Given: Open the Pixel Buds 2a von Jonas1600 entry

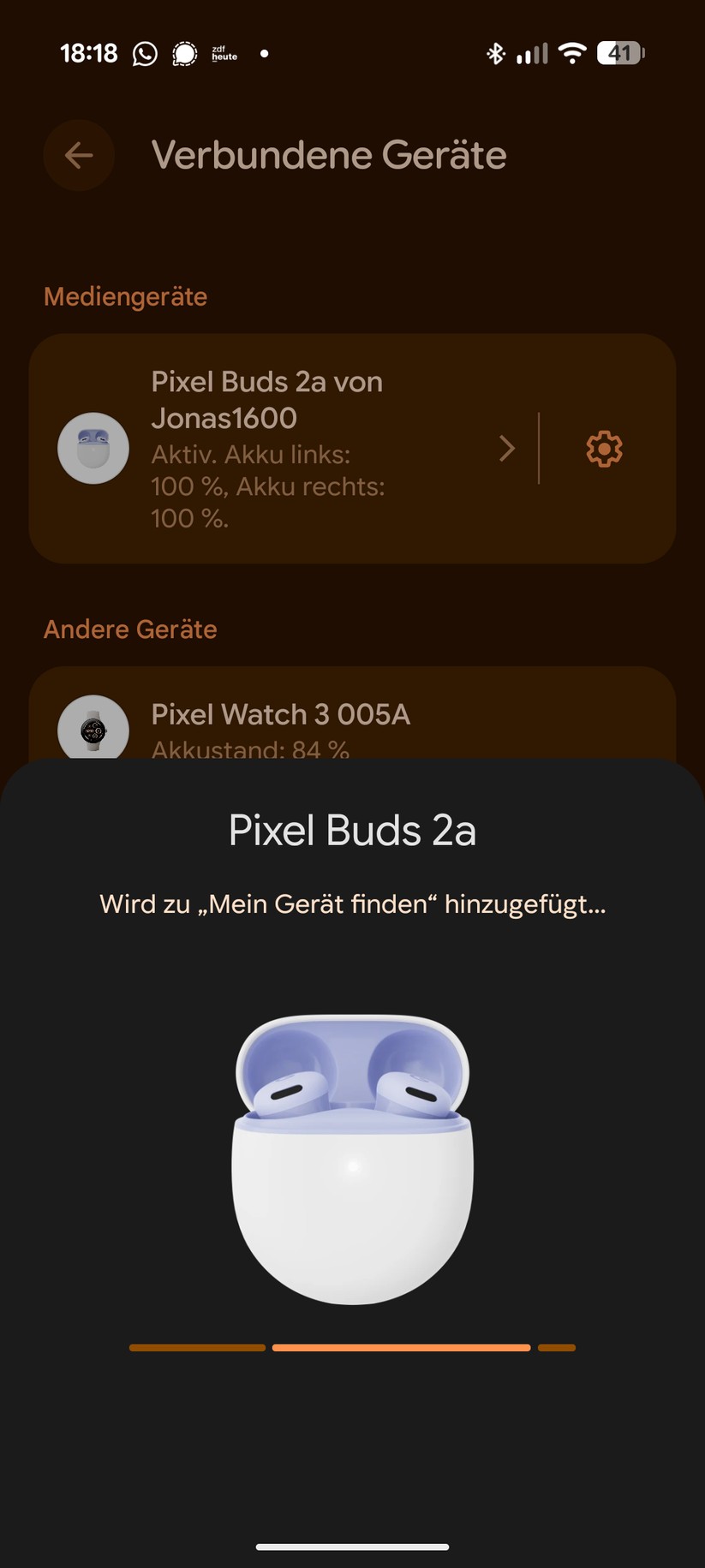Looking at the screenshot, I should click(x=267, y=399).
